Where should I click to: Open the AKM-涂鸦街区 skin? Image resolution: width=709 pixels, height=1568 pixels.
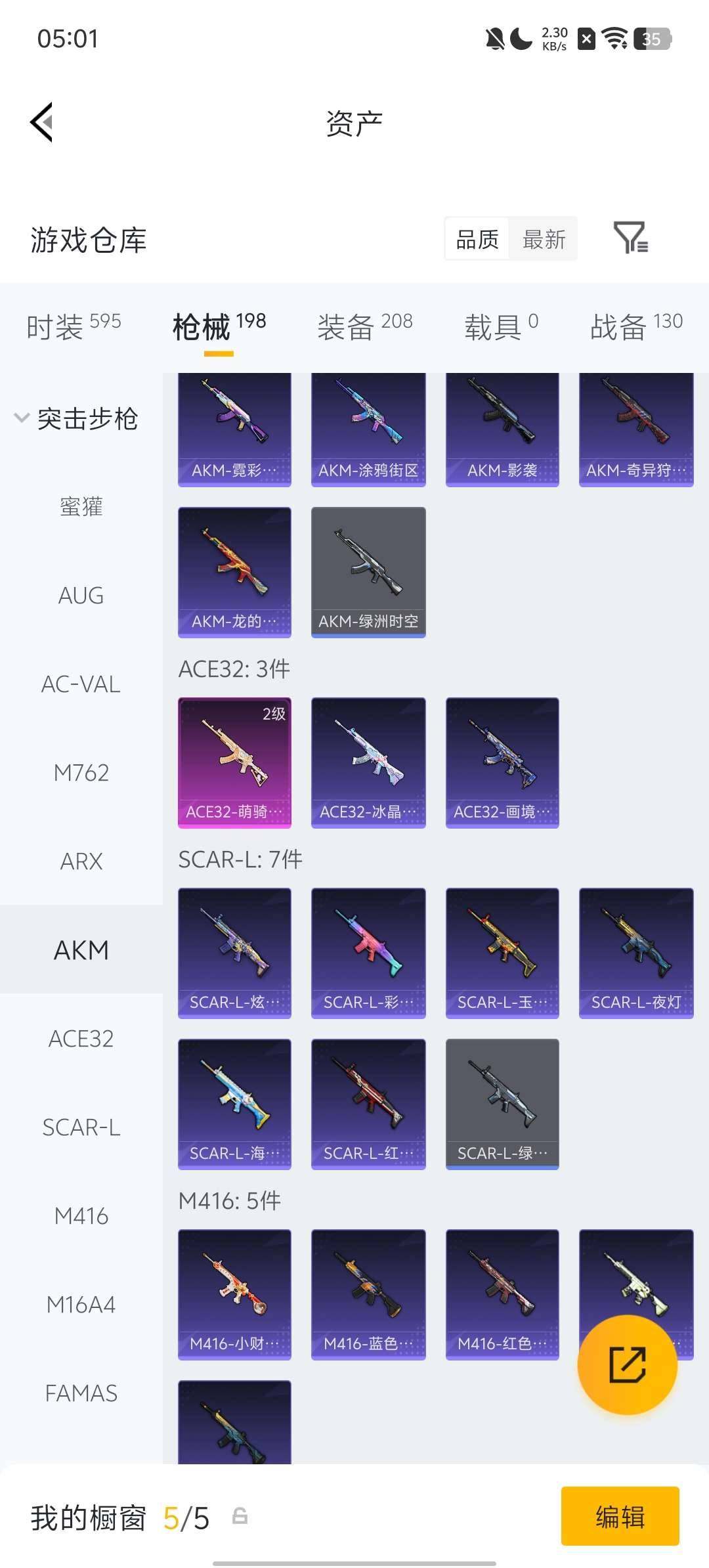368,430
